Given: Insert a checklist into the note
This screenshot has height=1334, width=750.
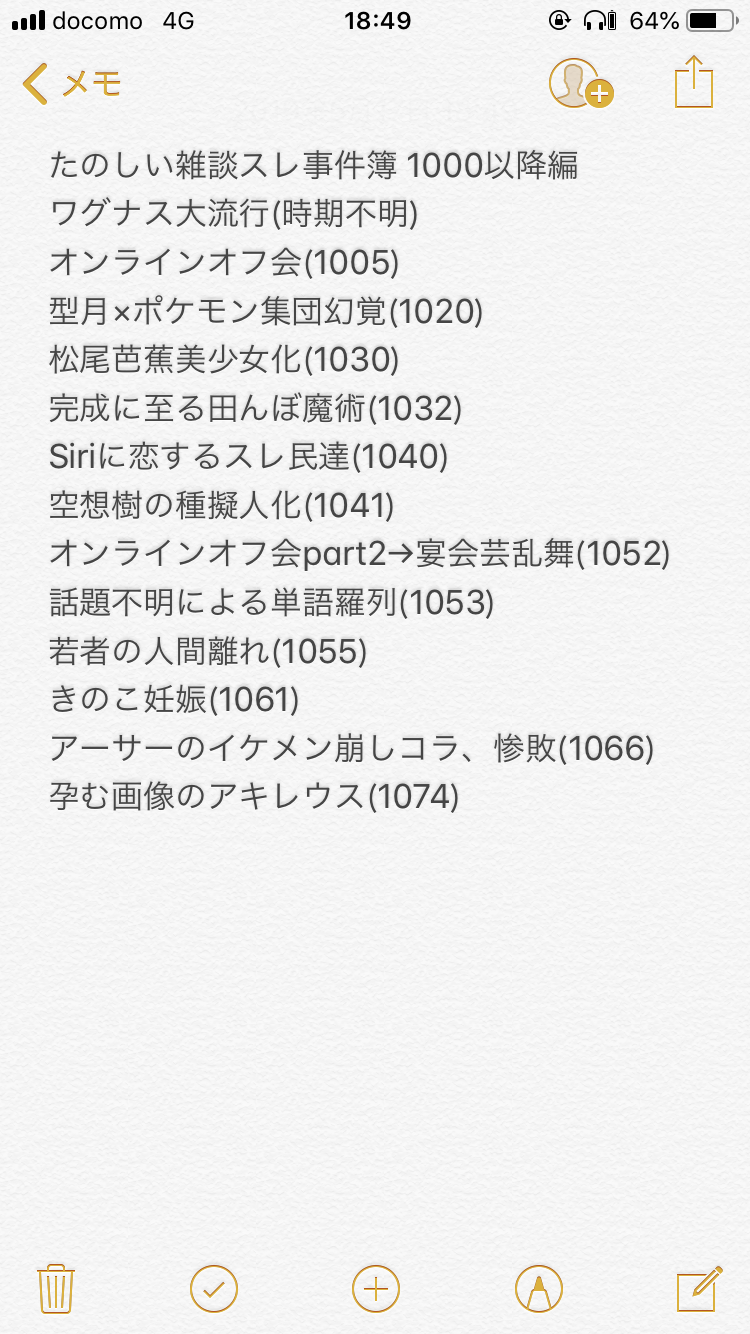Looking at the screenshot, I should (214, 1288).
